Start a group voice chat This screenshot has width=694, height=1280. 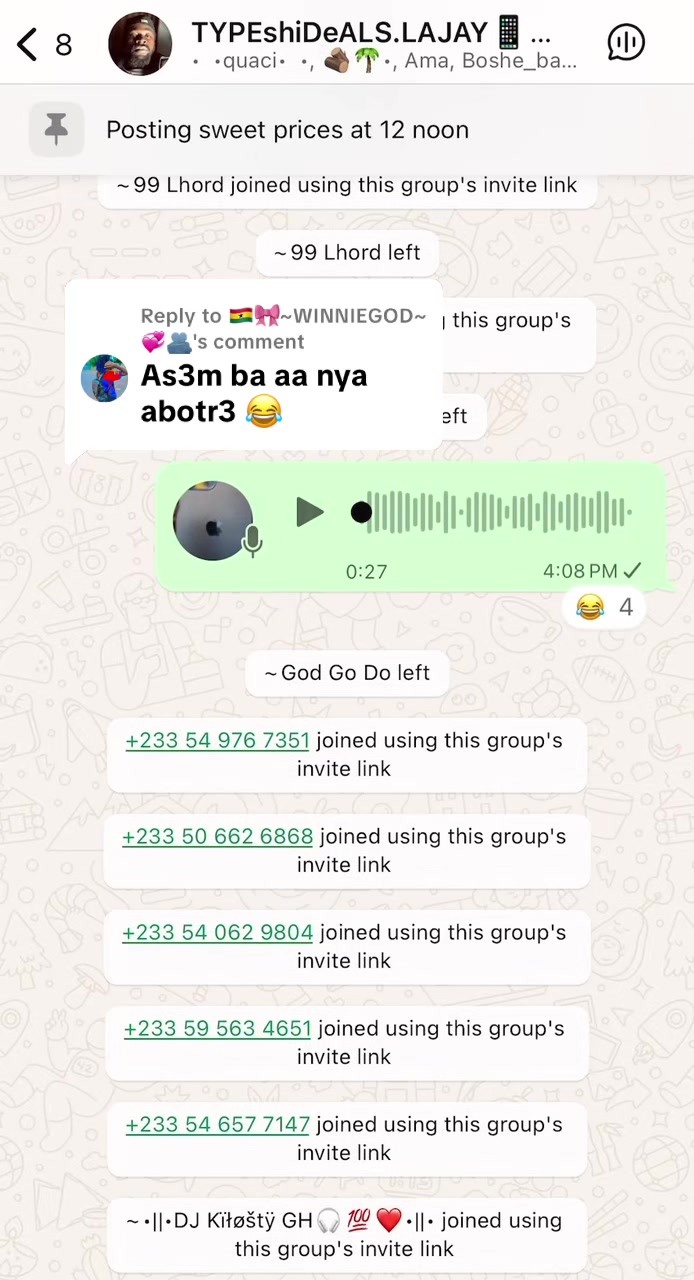pos(626,42)
